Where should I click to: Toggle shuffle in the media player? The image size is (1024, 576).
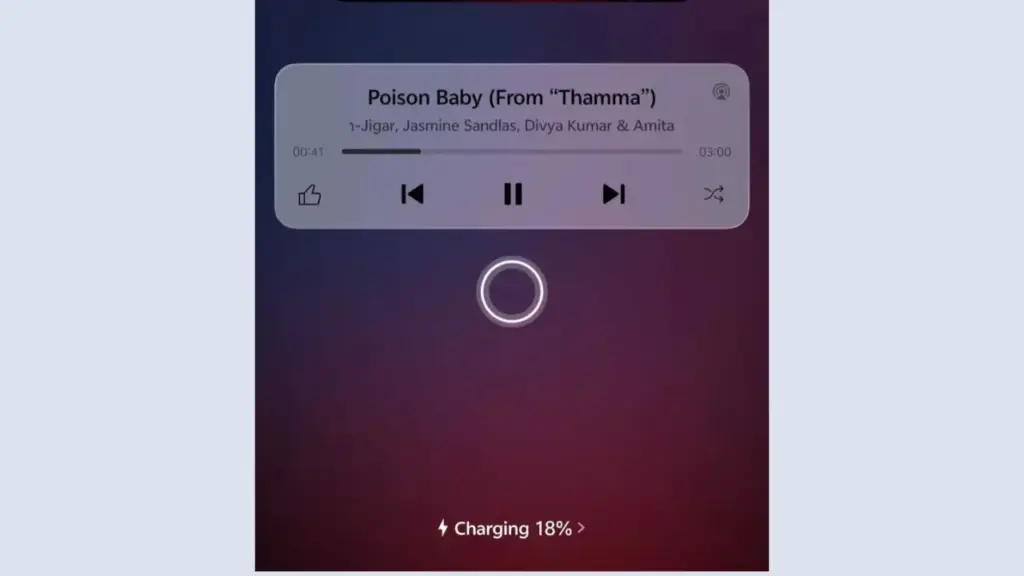click(x=713, y=195)
